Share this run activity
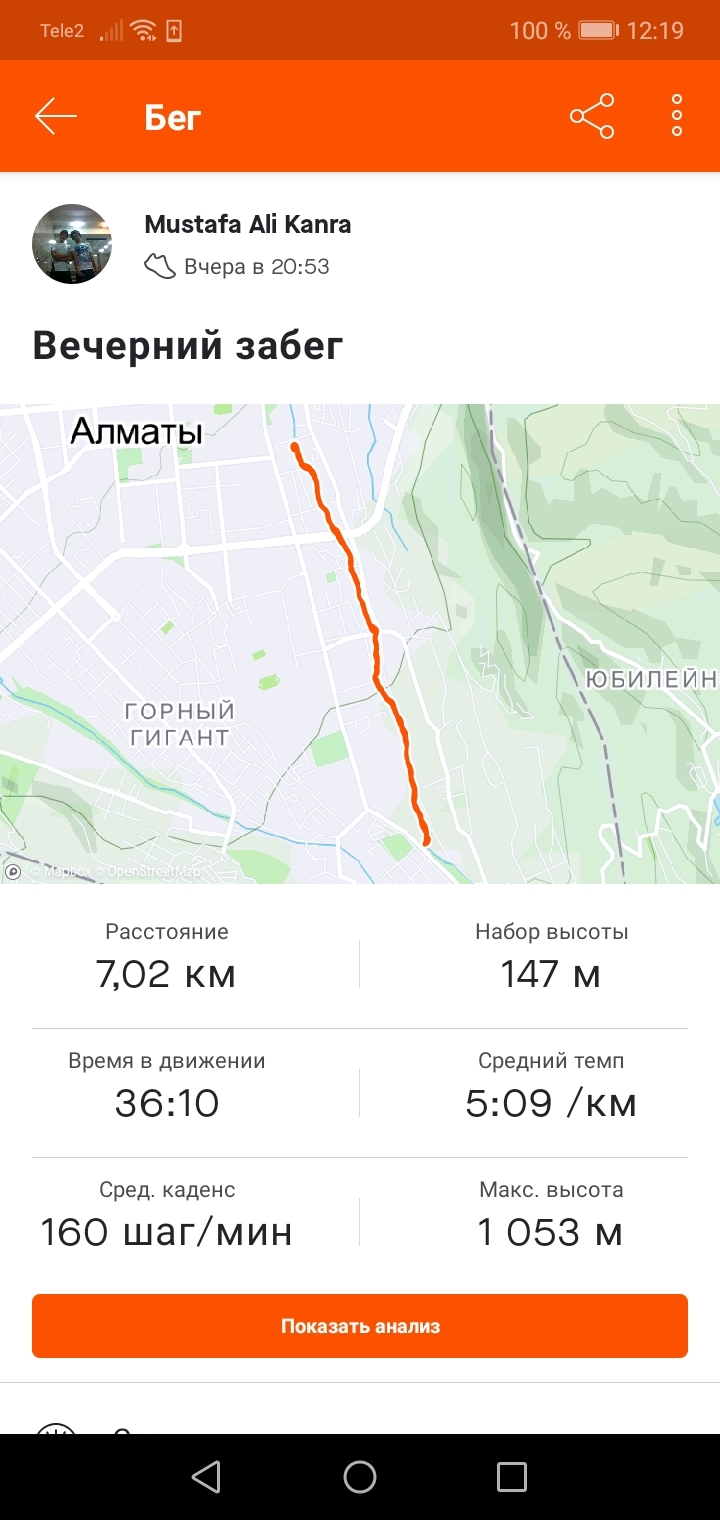This screenshot has width=720, height=1520. [x=592, y=117]
